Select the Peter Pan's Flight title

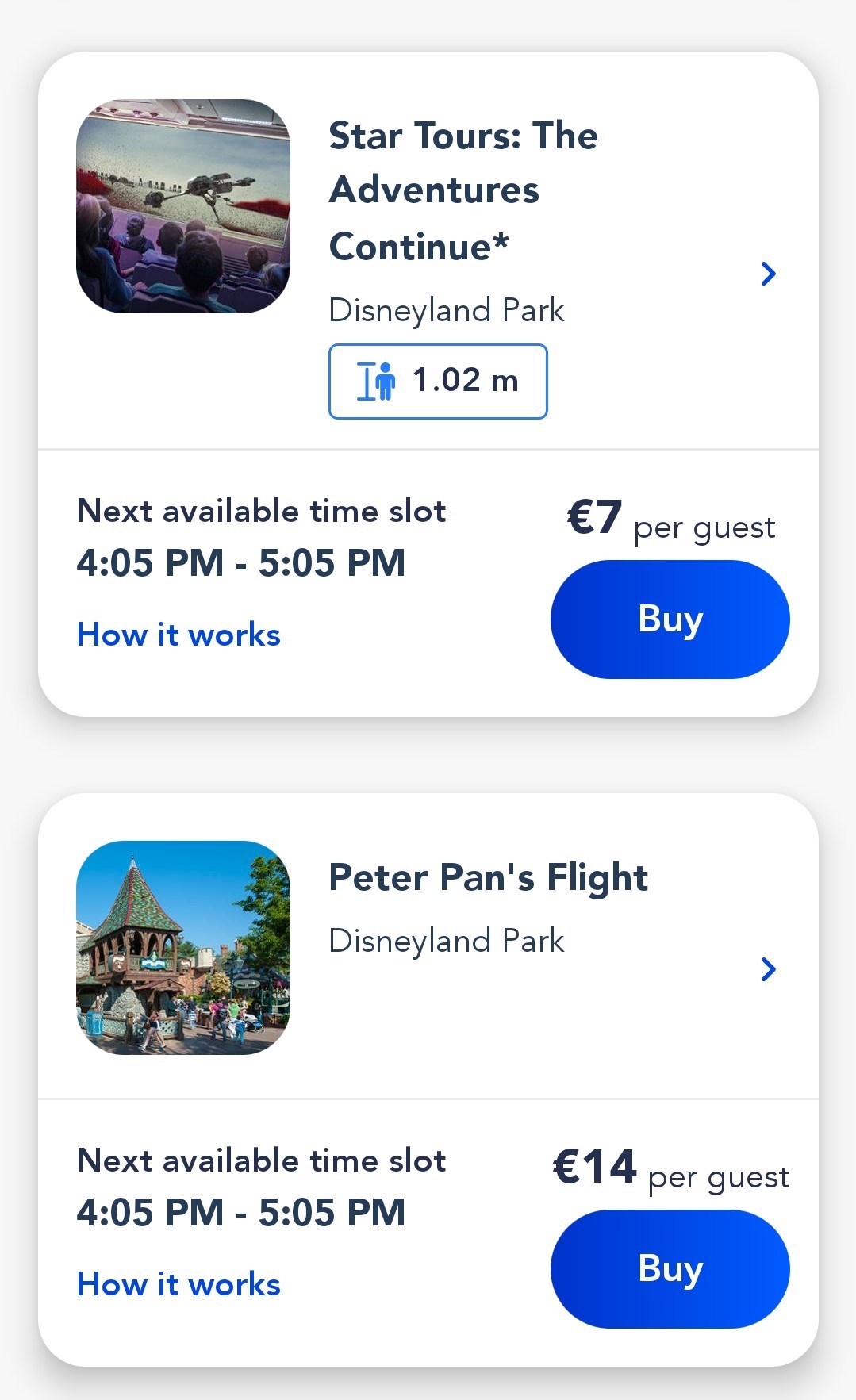point(489,877)
